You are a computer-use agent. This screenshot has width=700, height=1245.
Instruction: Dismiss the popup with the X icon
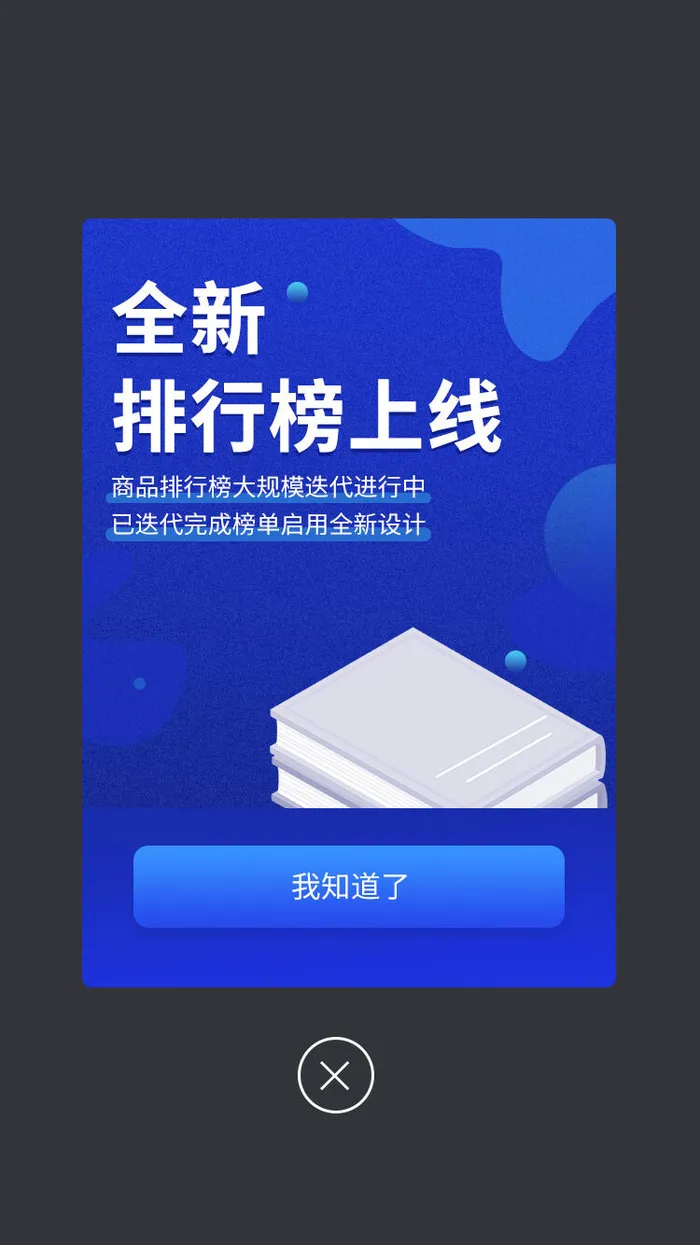[336, 1075]
